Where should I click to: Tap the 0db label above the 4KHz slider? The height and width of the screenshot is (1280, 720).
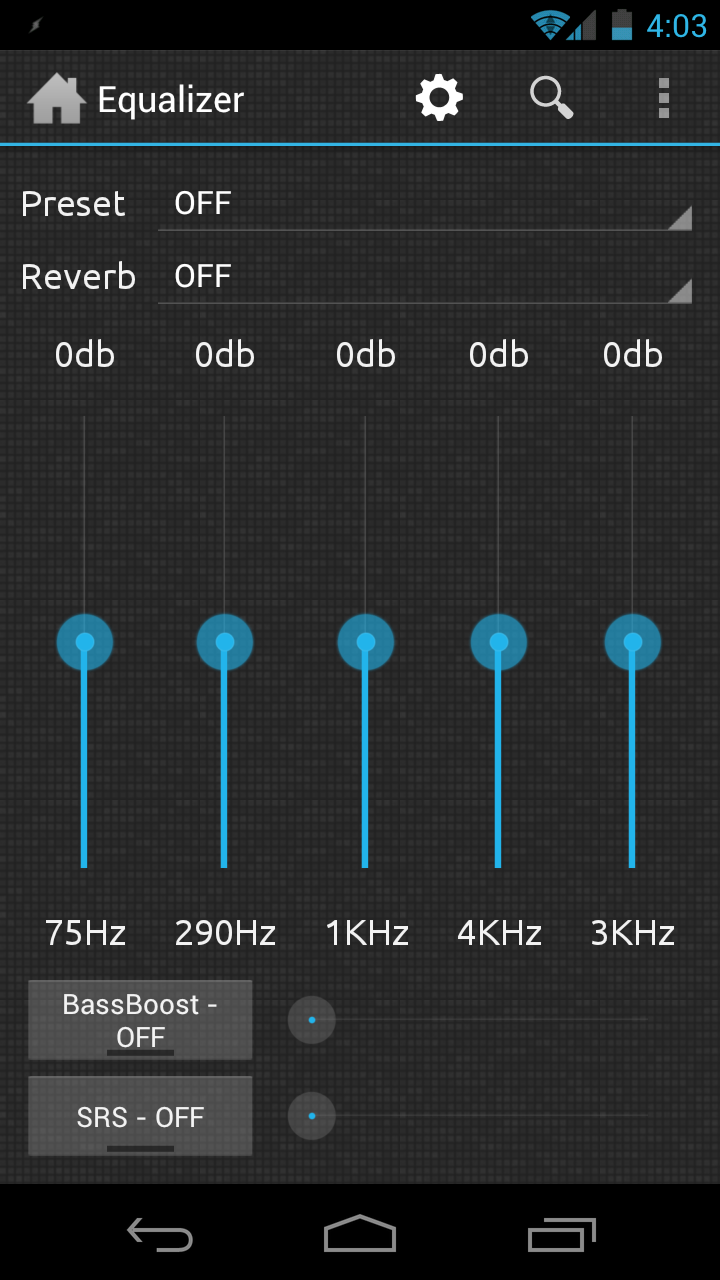(498, 354)
